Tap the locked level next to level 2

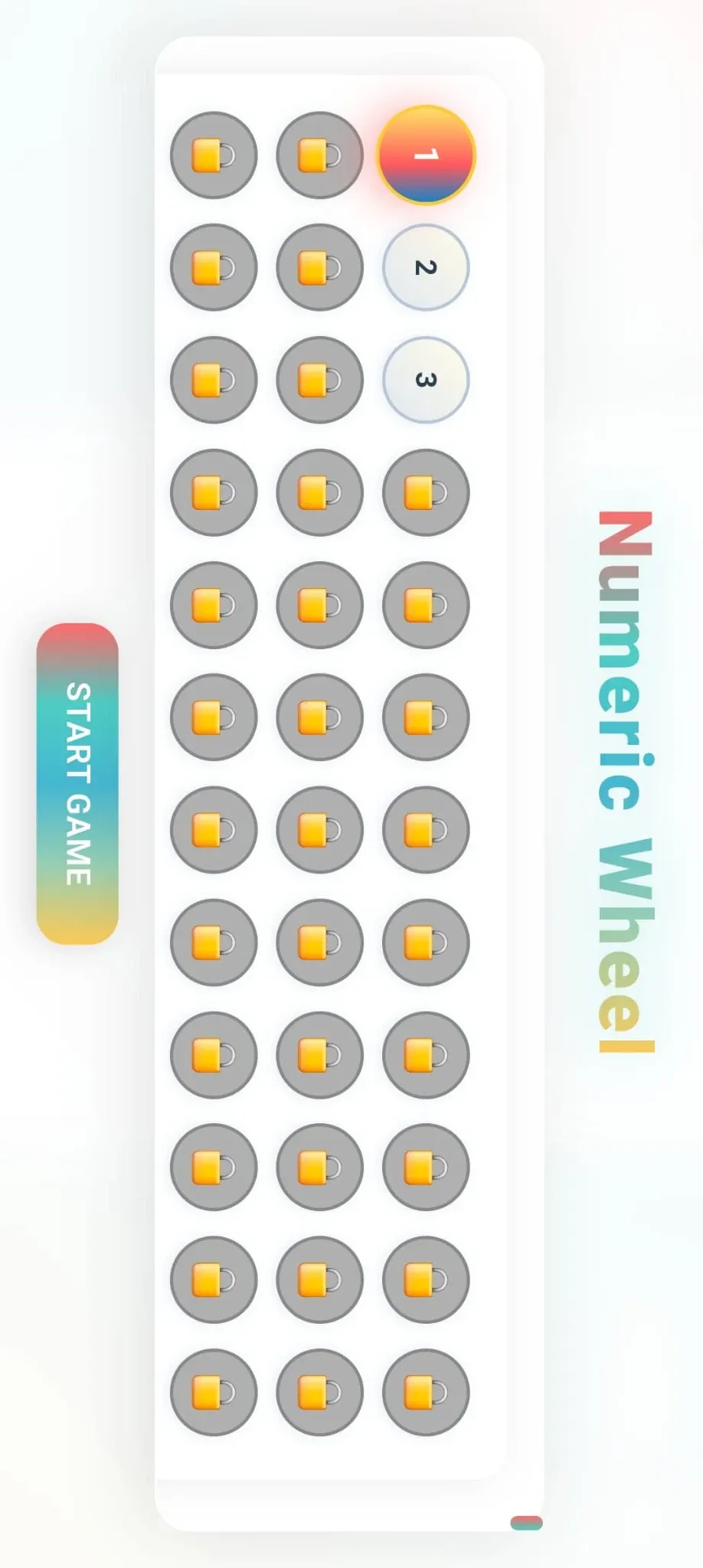pyautogui.click(x=319, y=267)
